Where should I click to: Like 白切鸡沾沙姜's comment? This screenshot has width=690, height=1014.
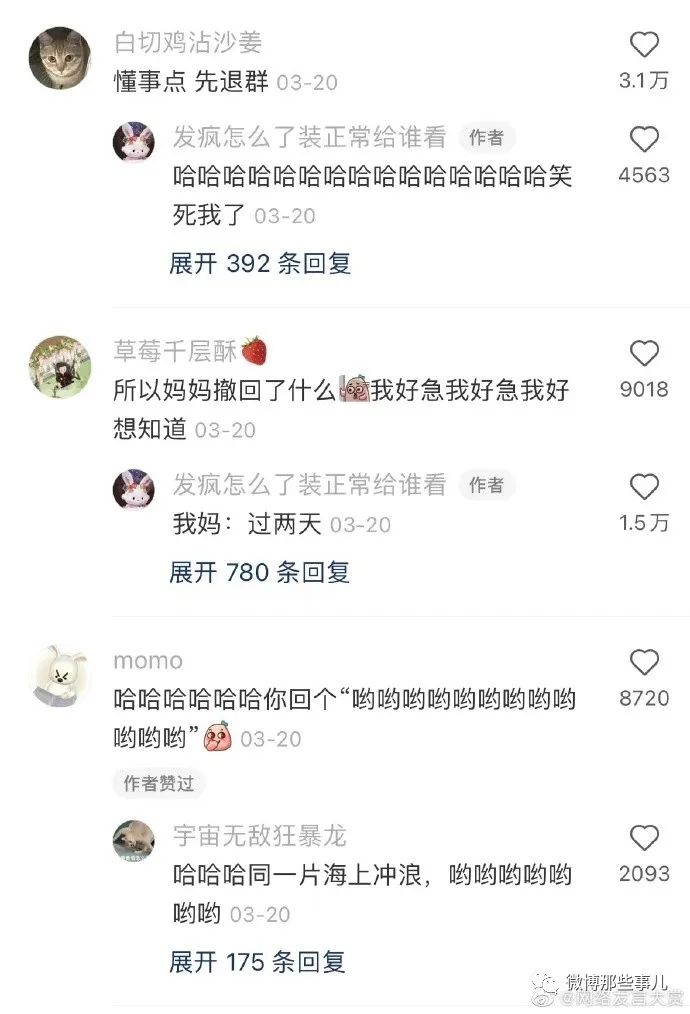(645, 45)
